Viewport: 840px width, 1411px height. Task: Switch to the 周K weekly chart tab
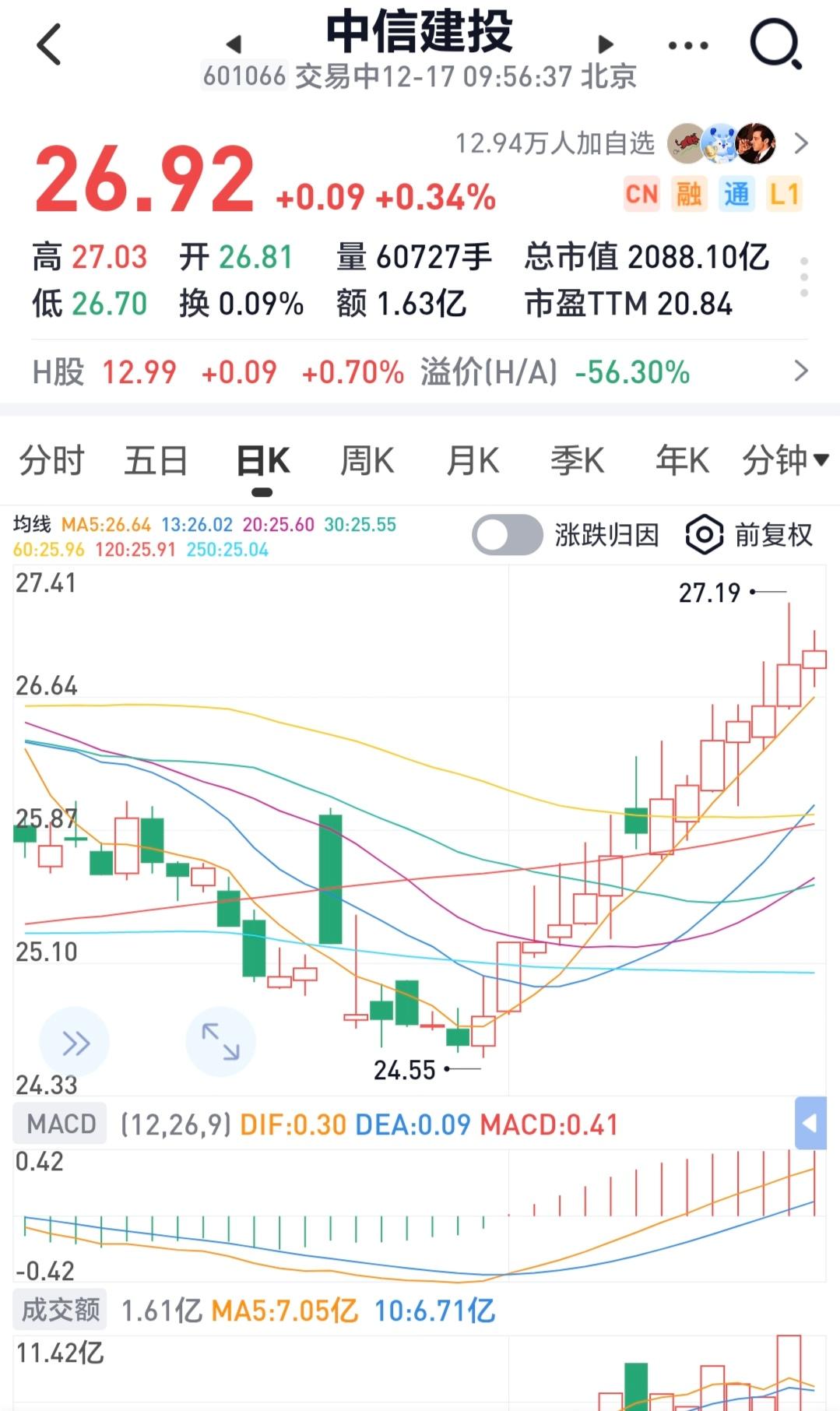366,460
